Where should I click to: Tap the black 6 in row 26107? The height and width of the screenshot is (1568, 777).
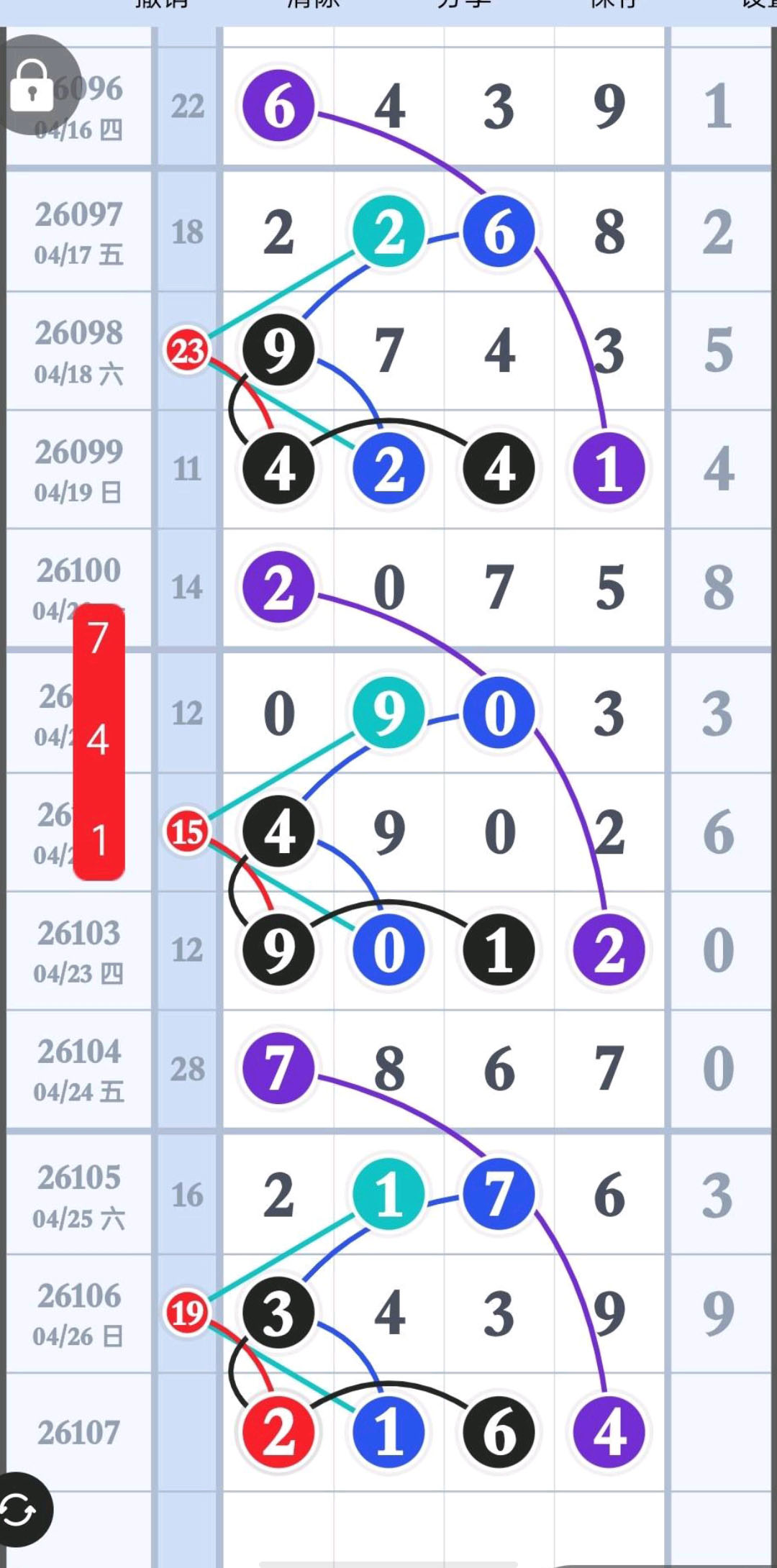click(499, 1432)
